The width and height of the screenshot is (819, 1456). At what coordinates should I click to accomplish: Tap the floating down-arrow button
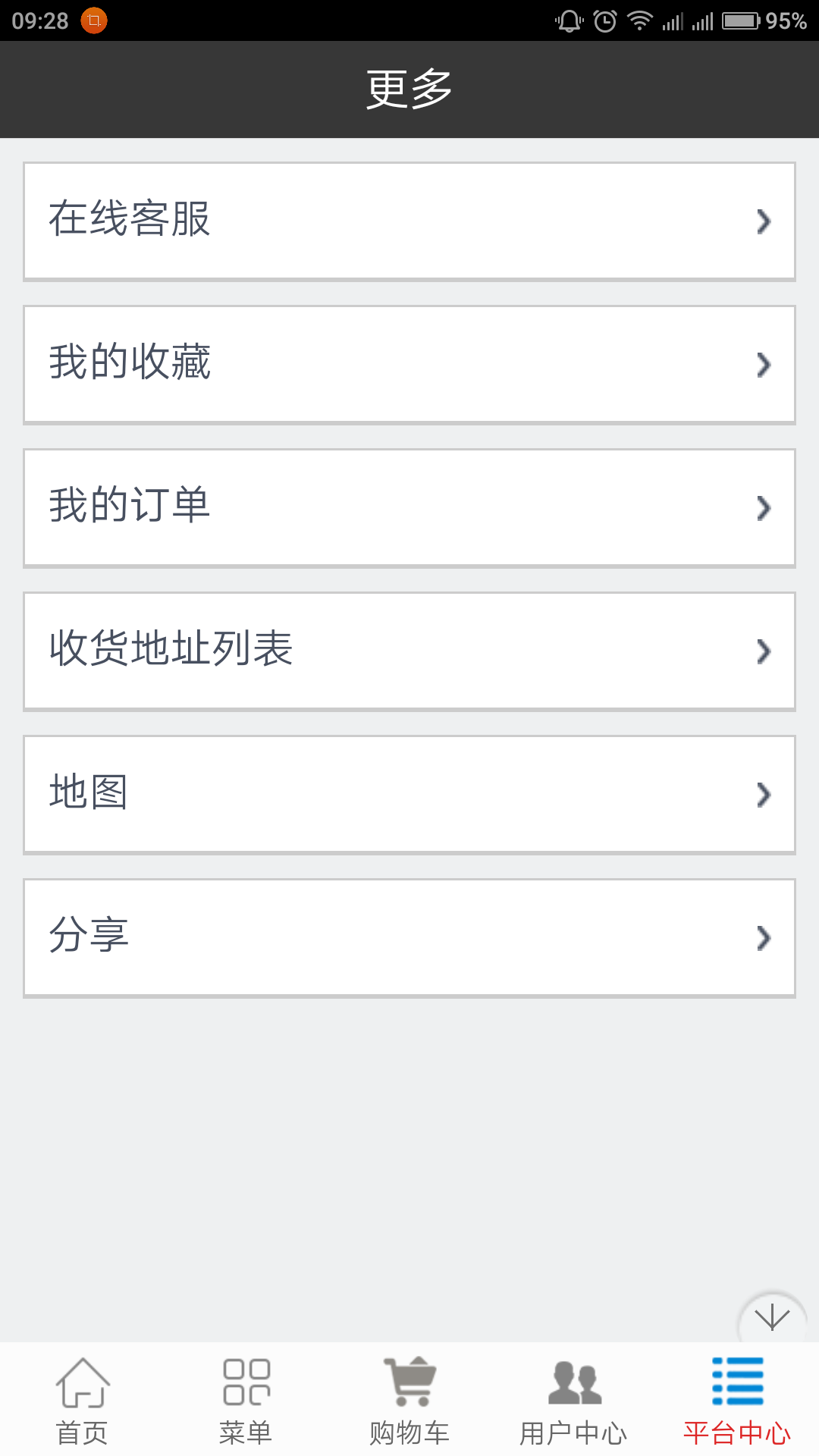[x=772, y=1318]
